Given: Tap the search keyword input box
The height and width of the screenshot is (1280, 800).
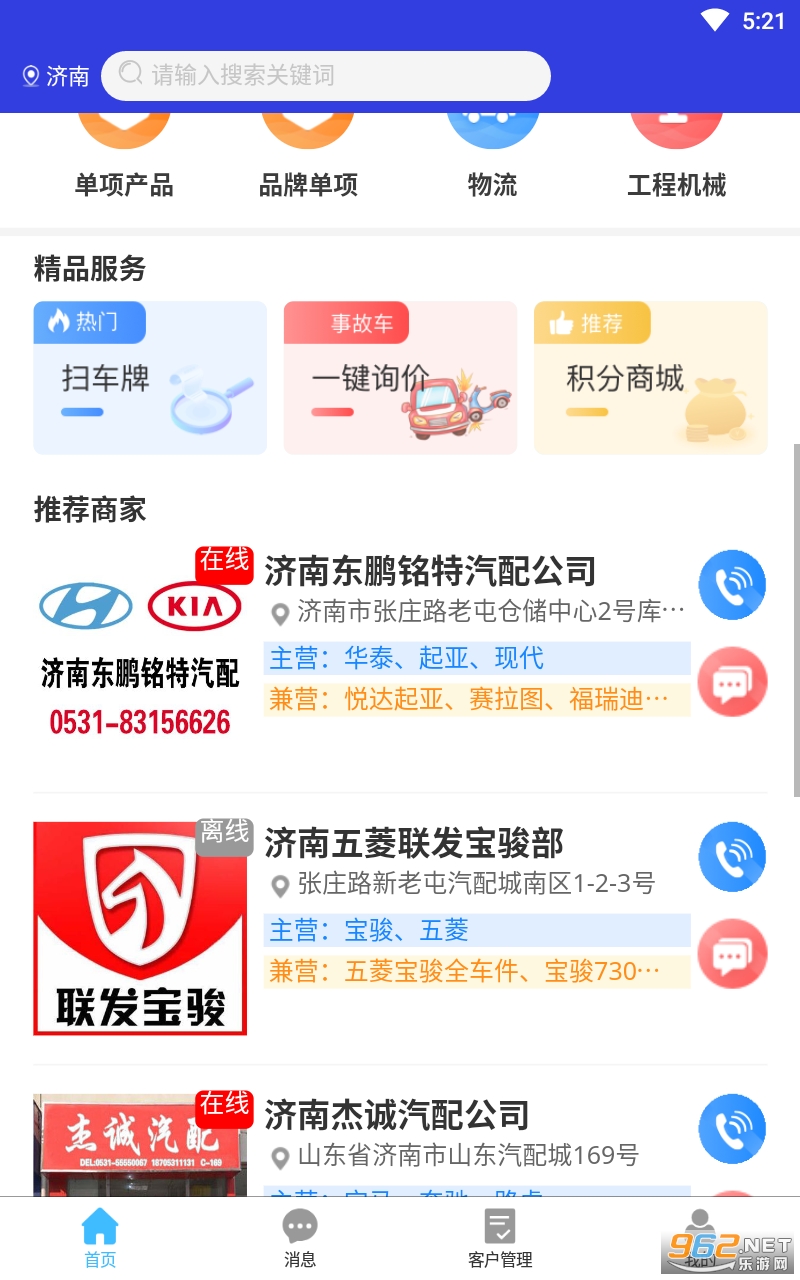Looking at the screenshot, I should click(x=326, y=76).
